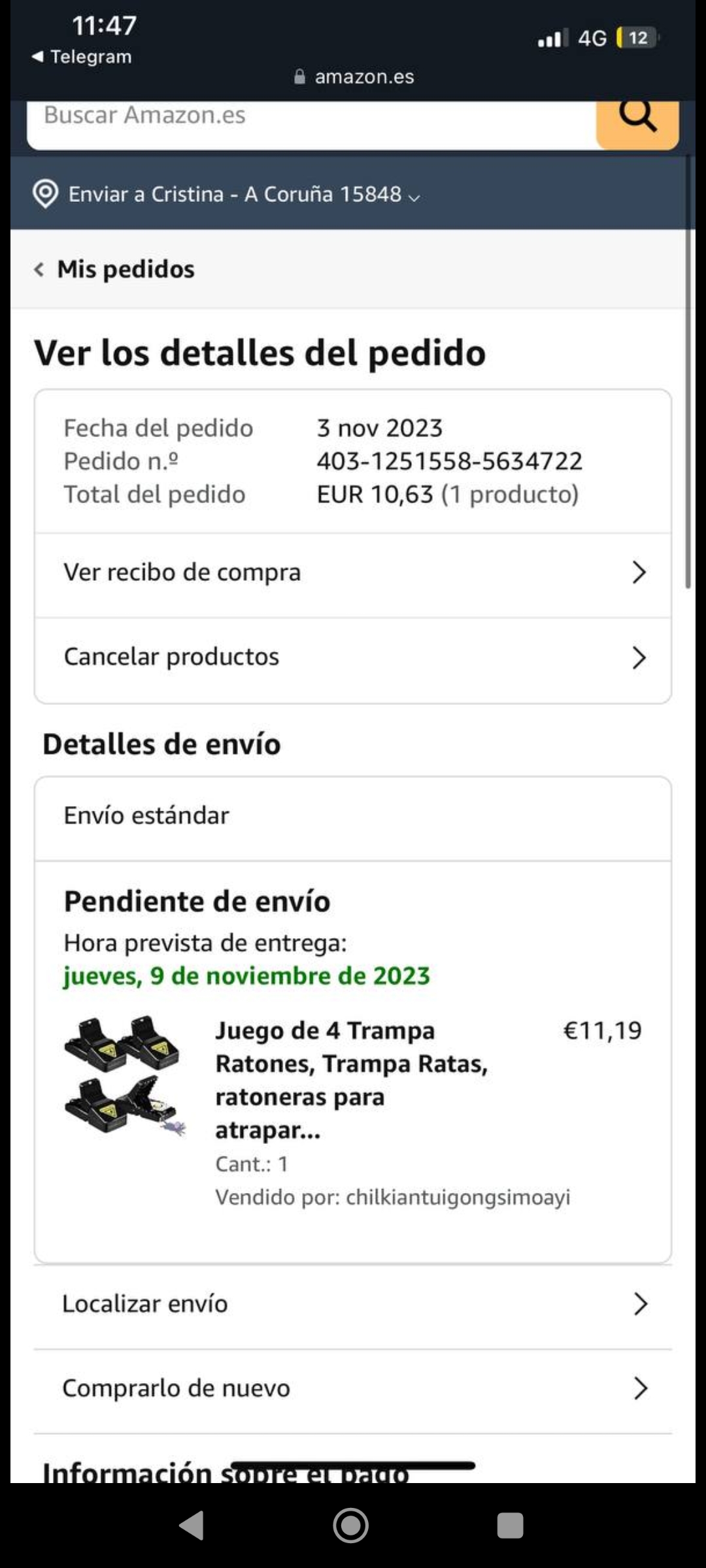Image resolution: width=706 pixels, height=1568 pixels.
Task: Choose Comprarlo de nuevo
Action: click(x=353, y=1388)
